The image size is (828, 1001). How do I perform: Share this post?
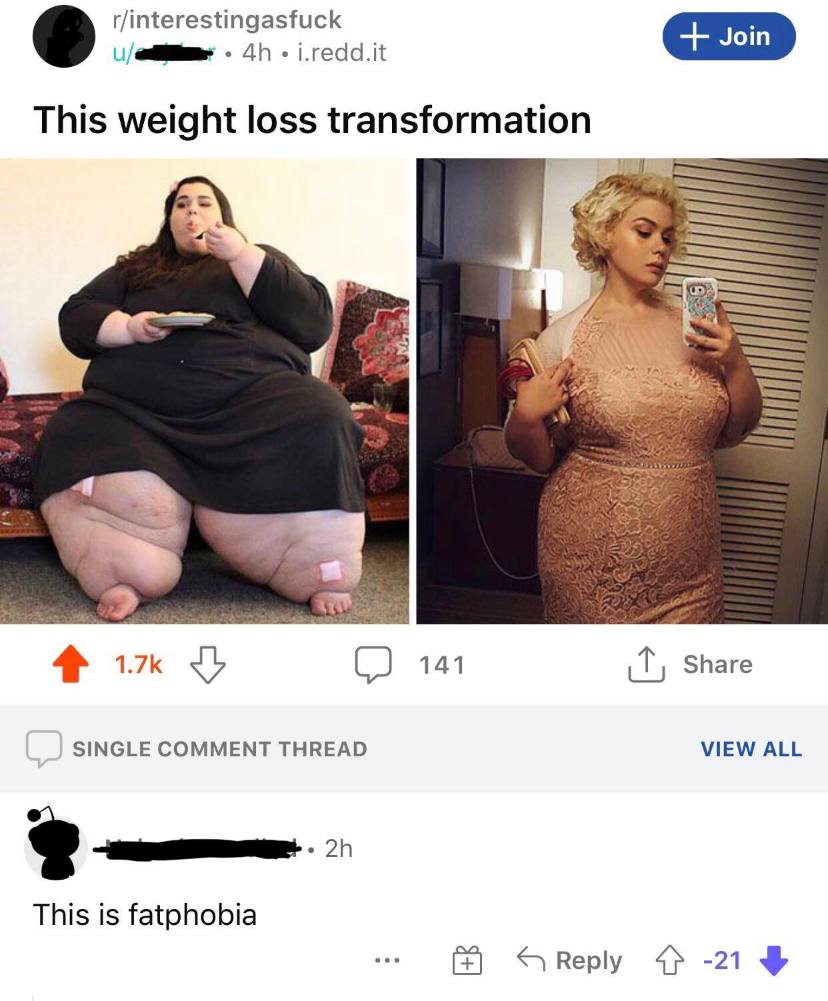tap(690, 665)
